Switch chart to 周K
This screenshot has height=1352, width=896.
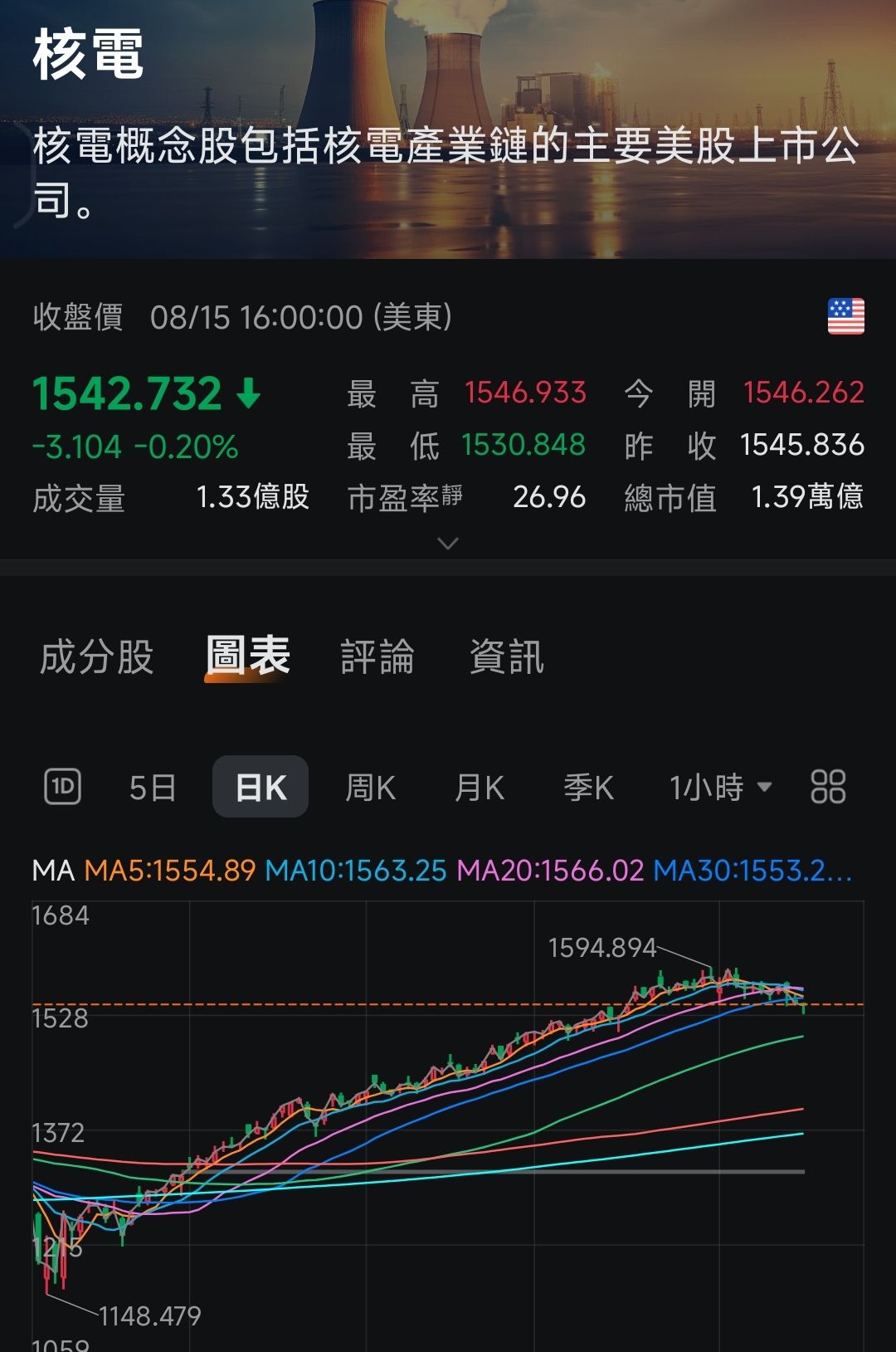[370, 787]
